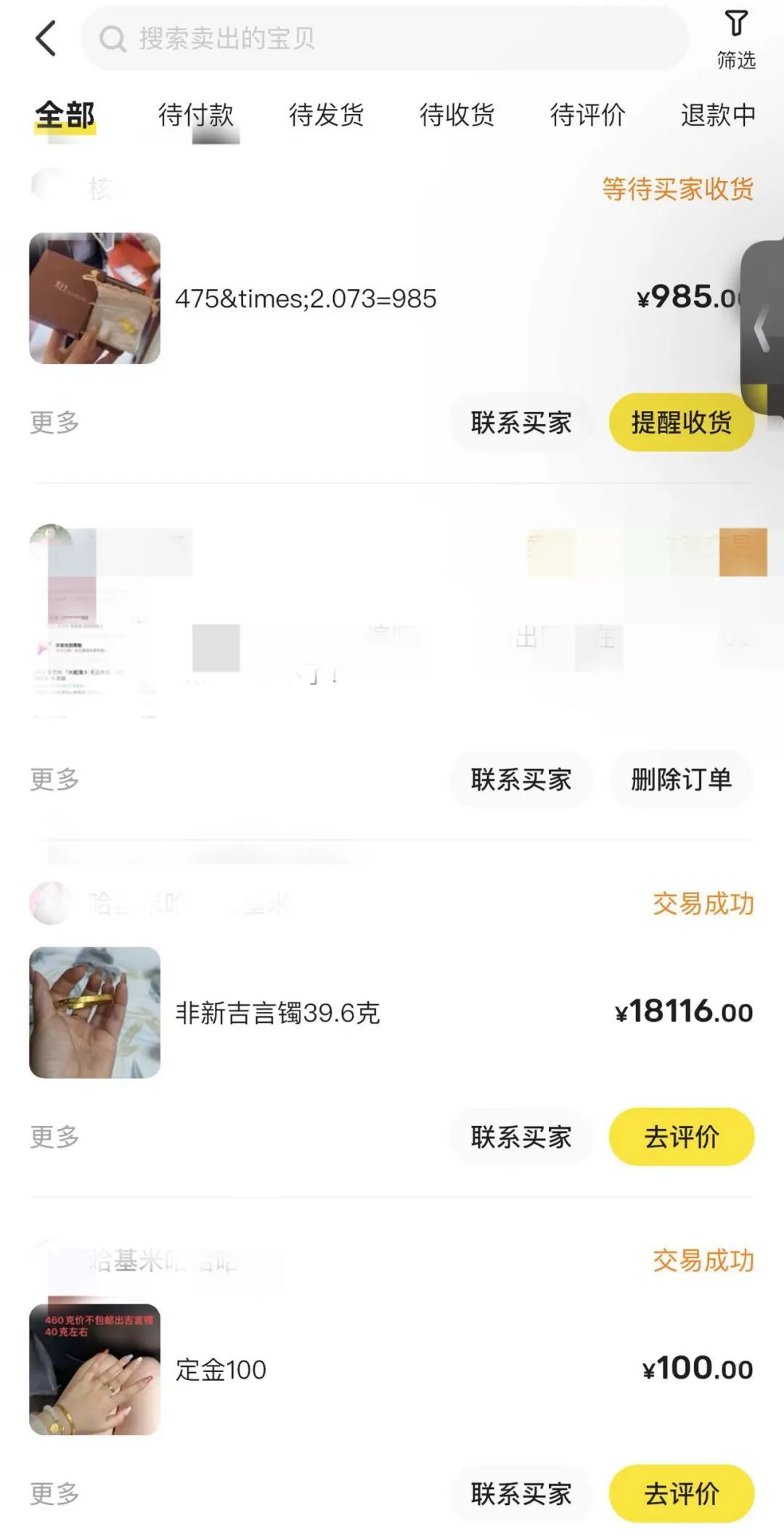Switch to the 退款中 tab
Viewport: 784px width, 1537px height.
(x=718, y=115)
